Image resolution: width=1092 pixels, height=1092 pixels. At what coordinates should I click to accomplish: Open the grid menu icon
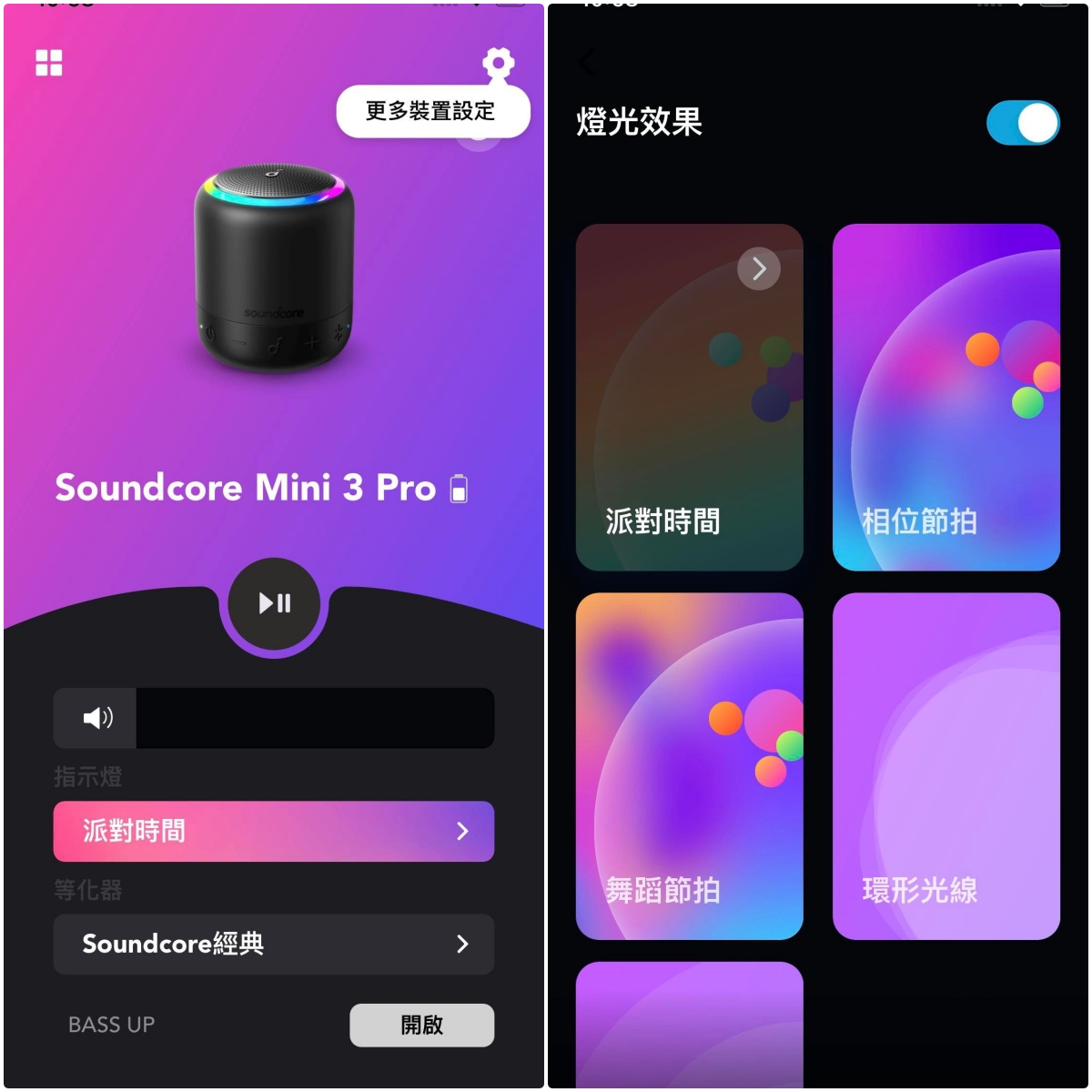(x=49, y=63)
